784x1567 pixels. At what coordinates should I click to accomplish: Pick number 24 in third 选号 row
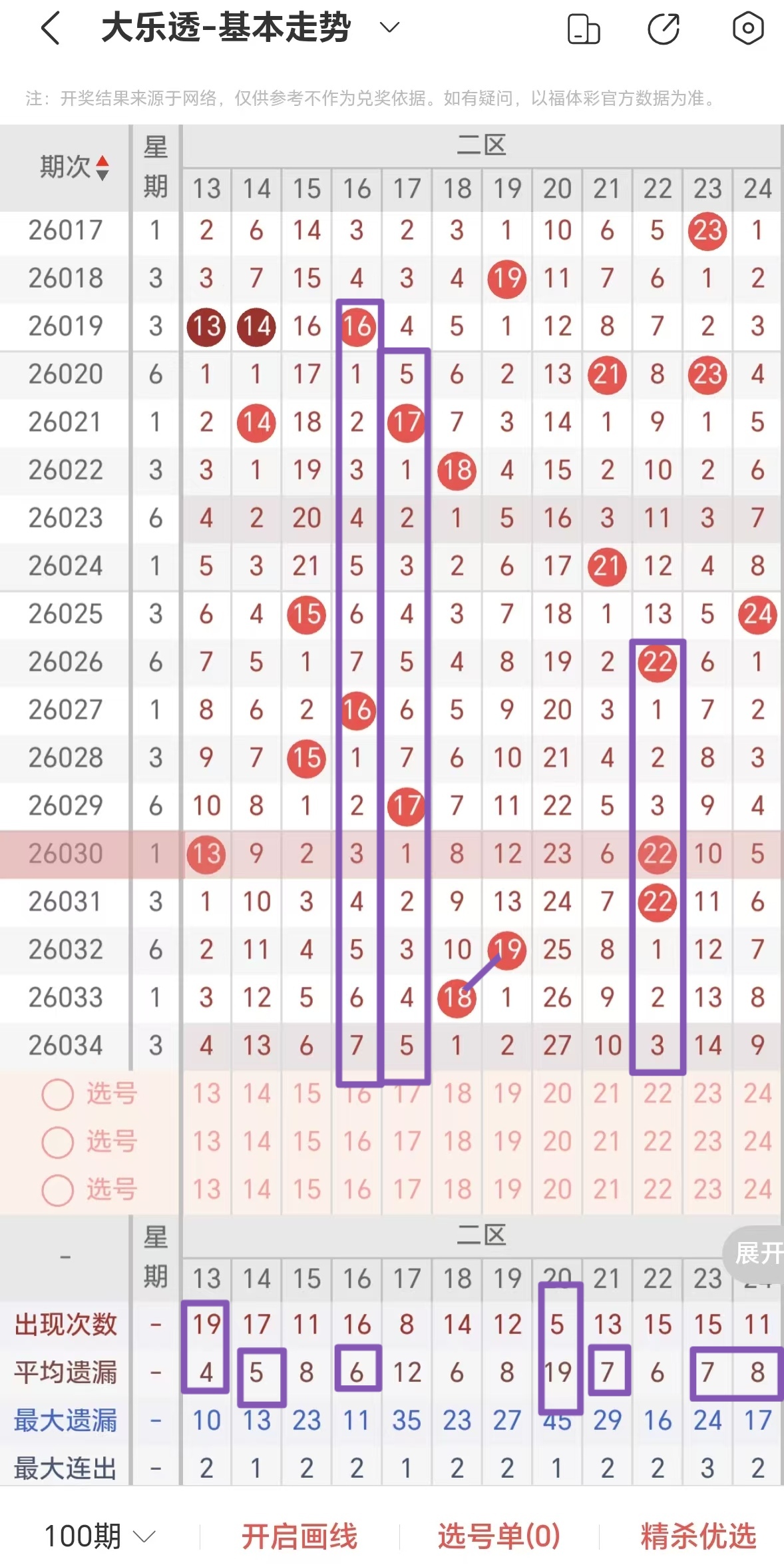pyautogui.click(x=757, y=1189)
